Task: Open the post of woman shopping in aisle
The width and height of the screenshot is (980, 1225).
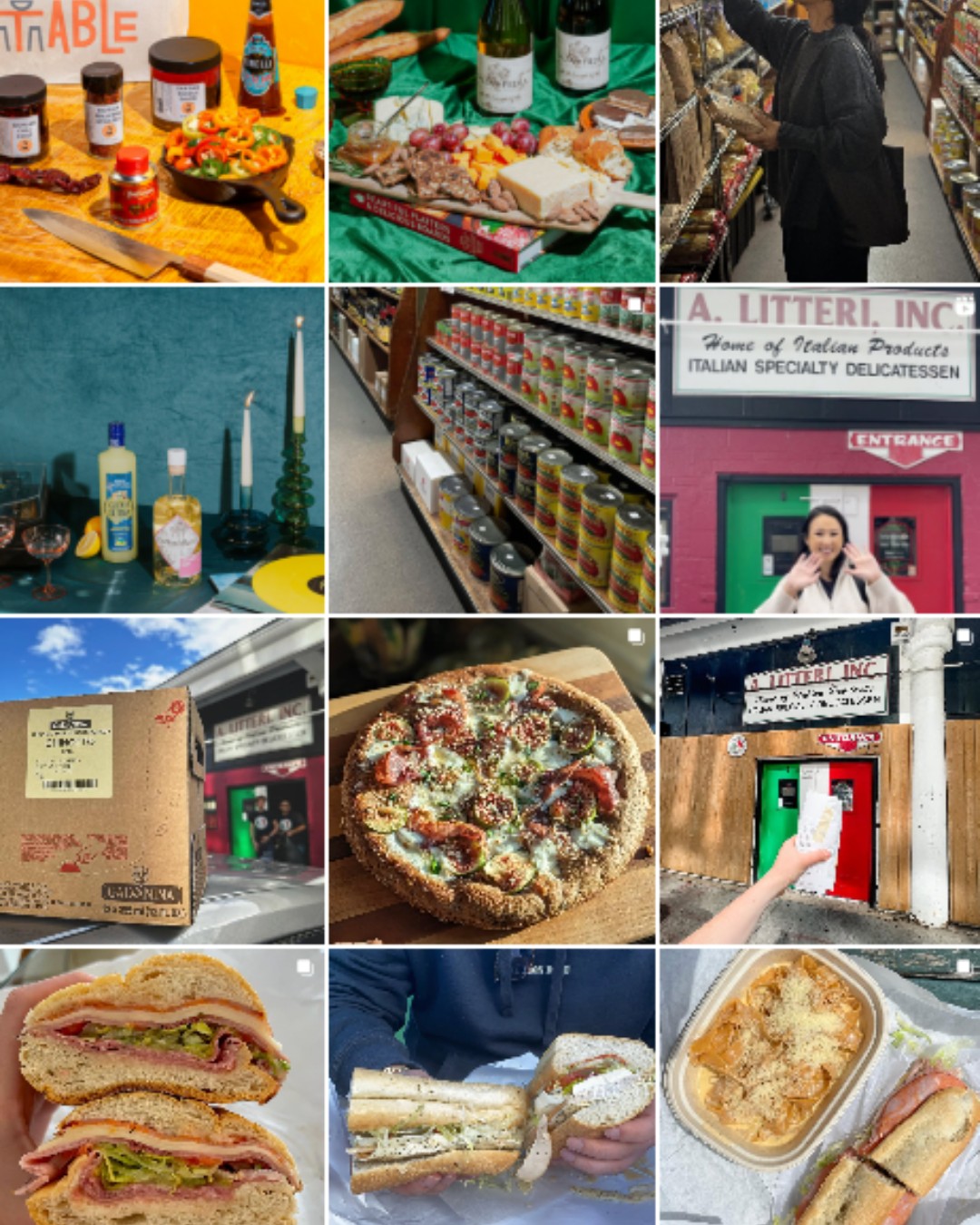Action: pyautogui.click(x=820, y=141)
